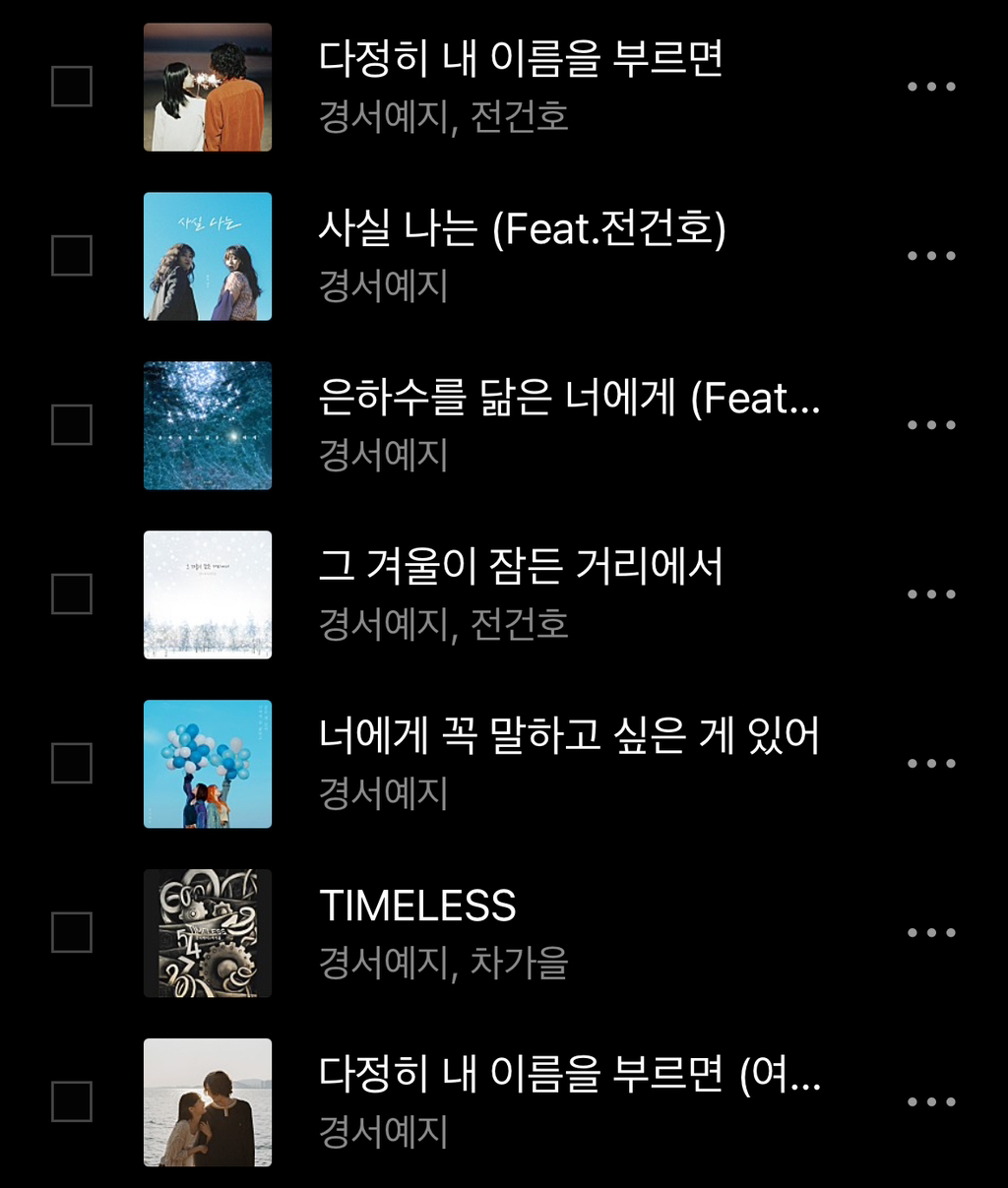Open the three-dot menu for 은하수를 닮은 너에게
Viewport: 1008px width, 1188px height.
(931, 425)
